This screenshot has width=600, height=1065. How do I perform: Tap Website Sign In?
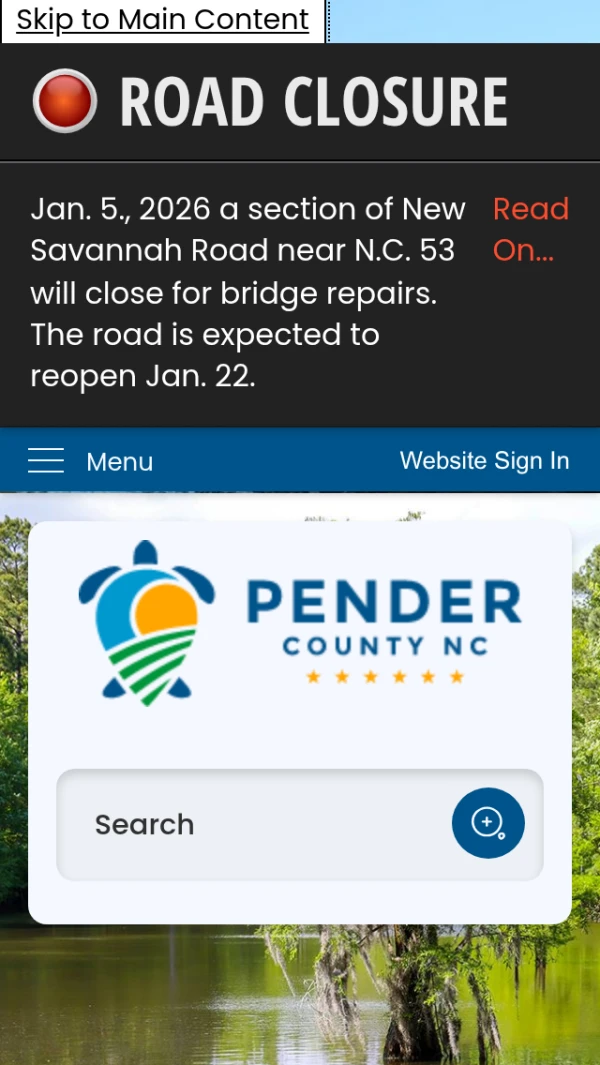[x=484, y=460]
